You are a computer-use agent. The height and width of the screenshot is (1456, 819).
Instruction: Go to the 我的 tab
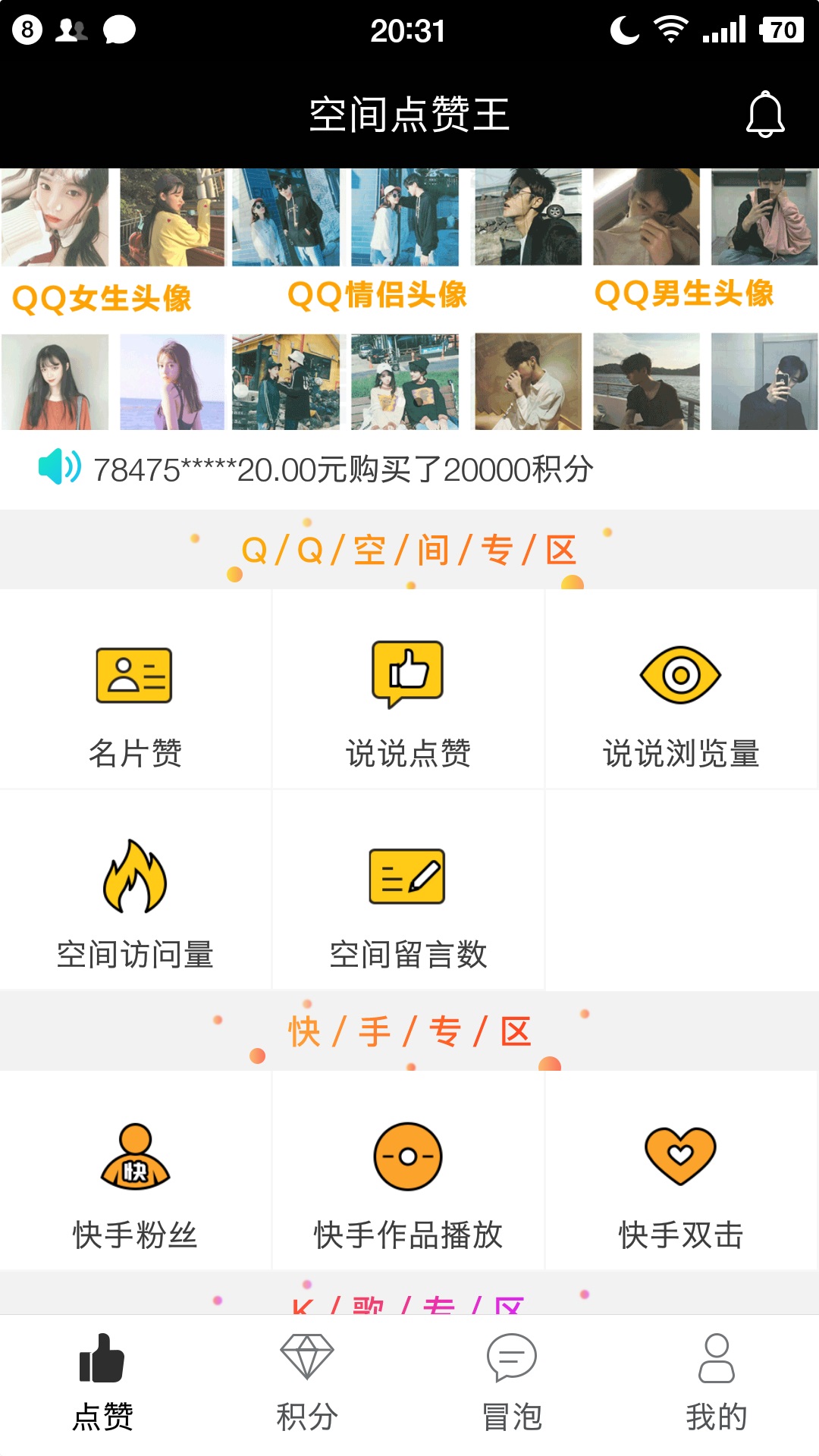point(717,1383)
